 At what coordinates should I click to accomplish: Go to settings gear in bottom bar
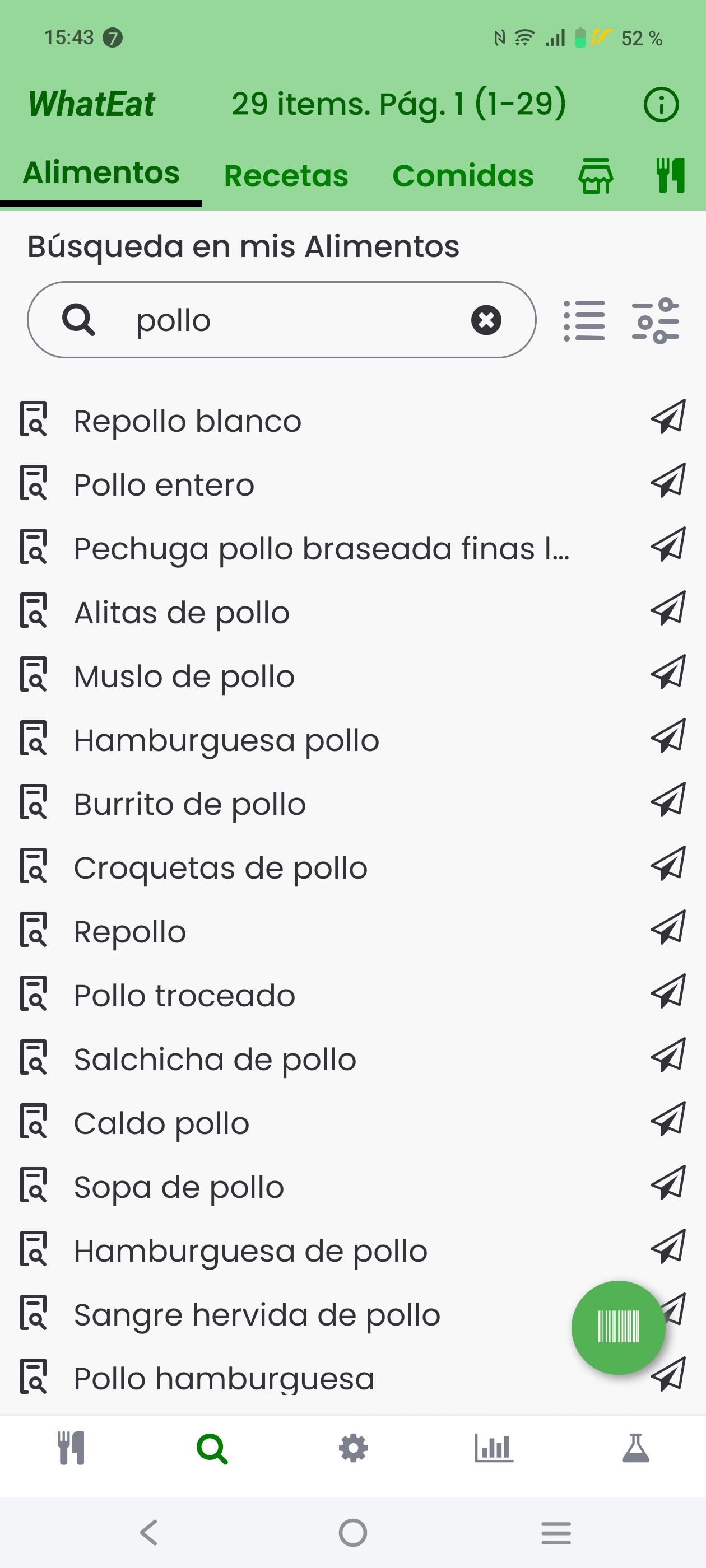coord(354,1448)
